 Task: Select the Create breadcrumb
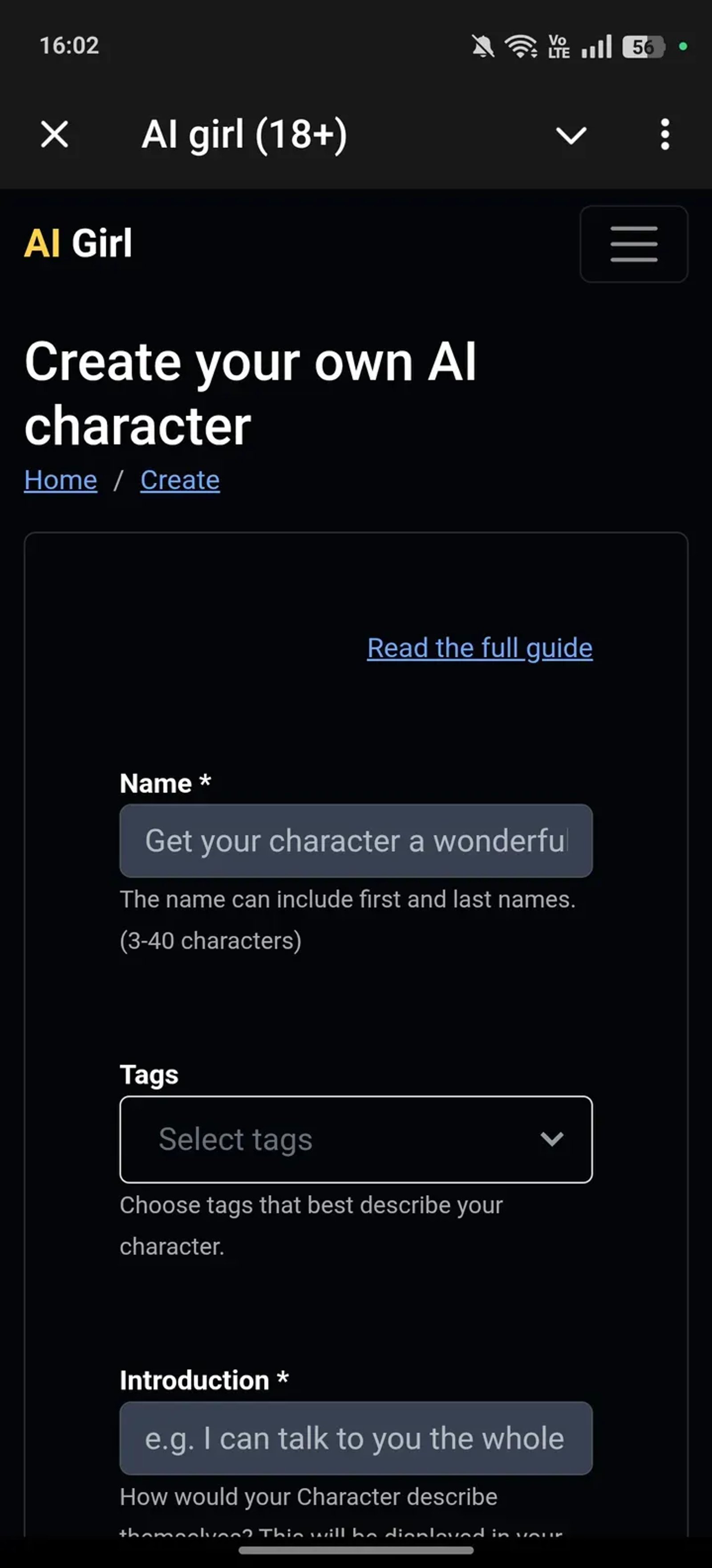click(x=179, y=479)
